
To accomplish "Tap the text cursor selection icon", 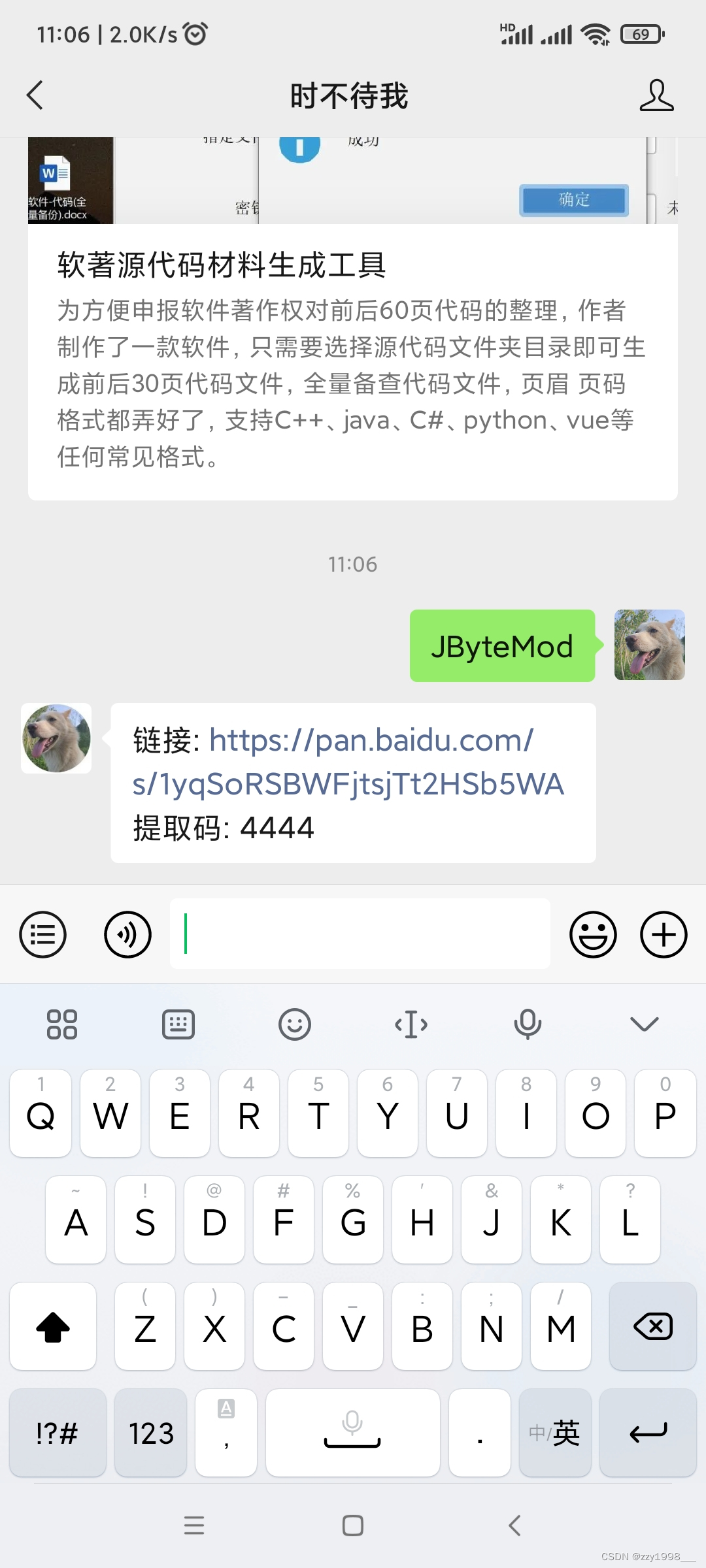I will click(411, 1023).
